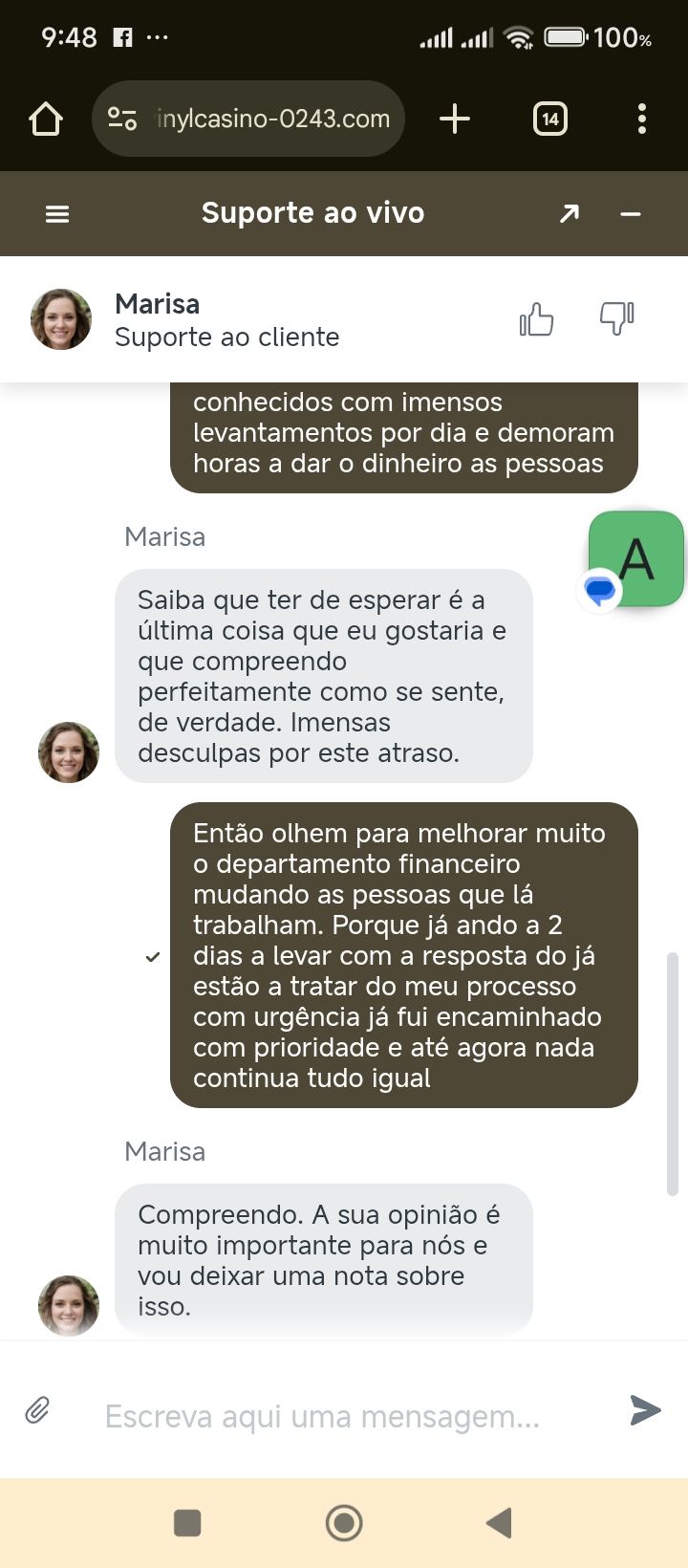
Task: Open the floating green 'A' assistant bubble
Action: [x=636, y=558]
